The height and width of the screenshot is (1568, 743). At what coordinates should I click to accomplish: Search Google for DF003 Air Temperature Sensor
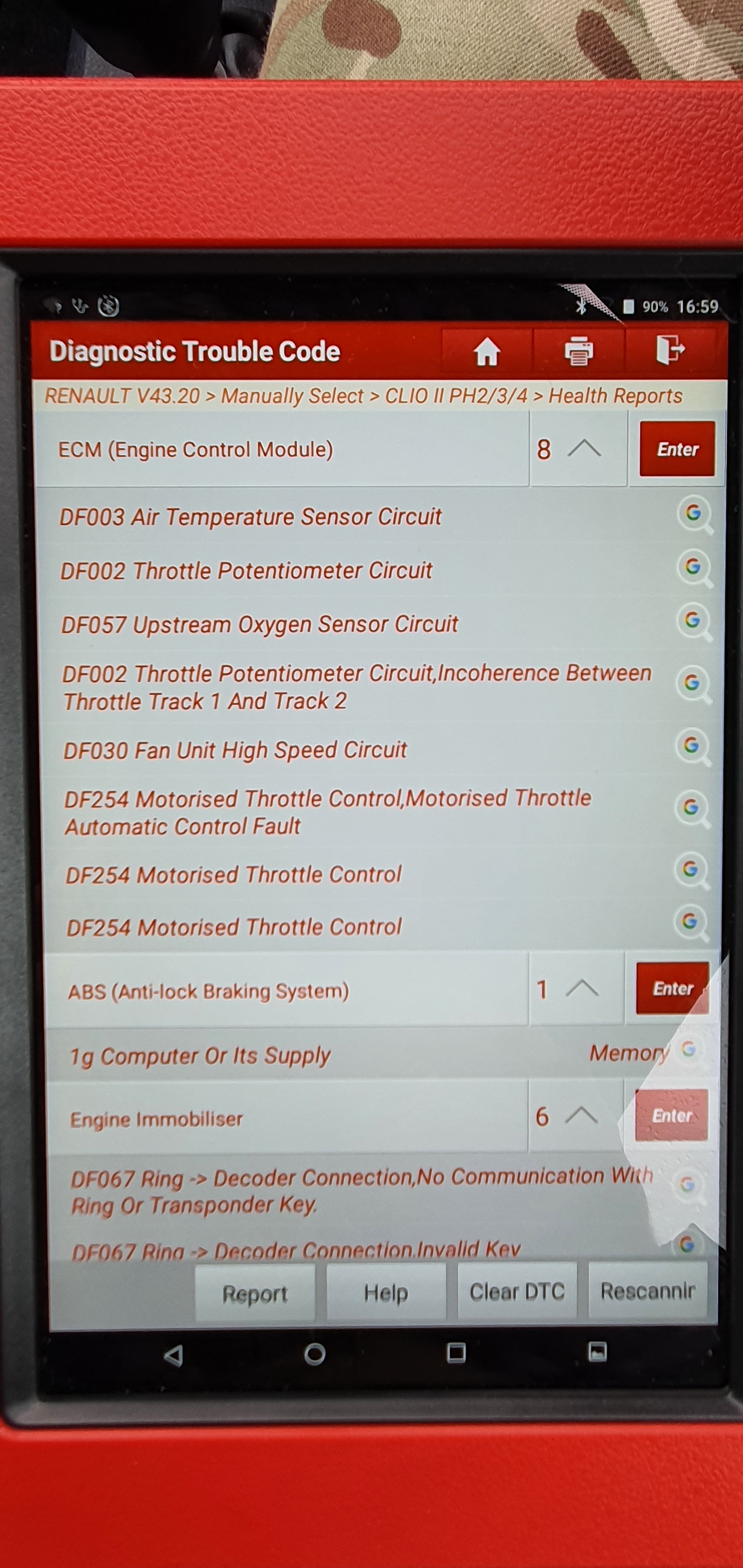[x=694, y=514]
